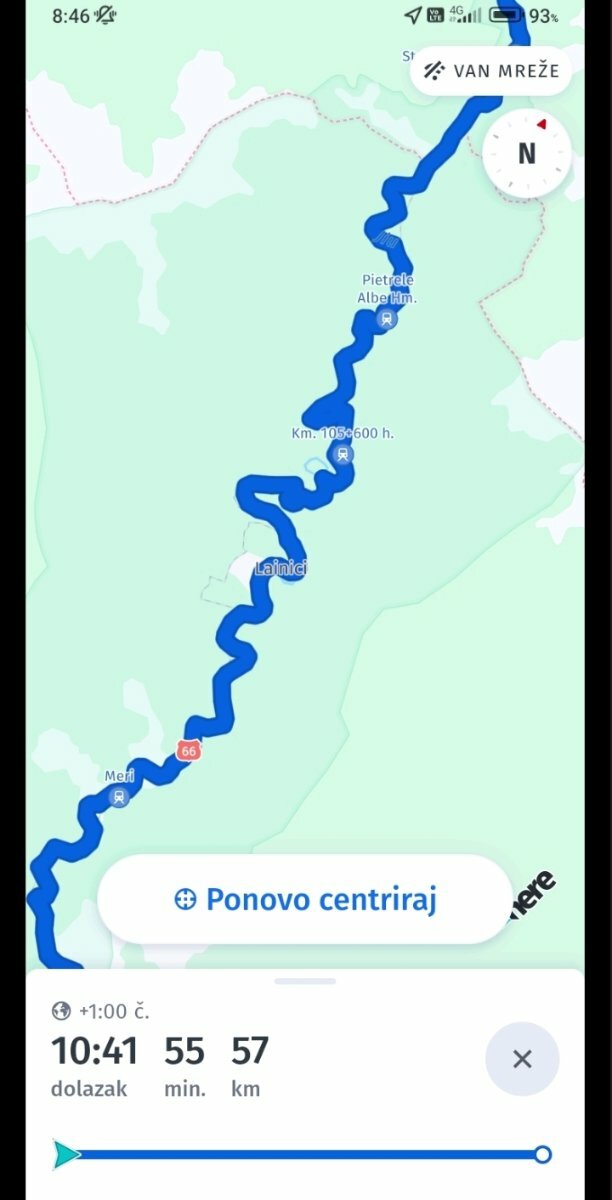Close the route with the X button
The image size is (612, 1200).
pos(522,1059)
